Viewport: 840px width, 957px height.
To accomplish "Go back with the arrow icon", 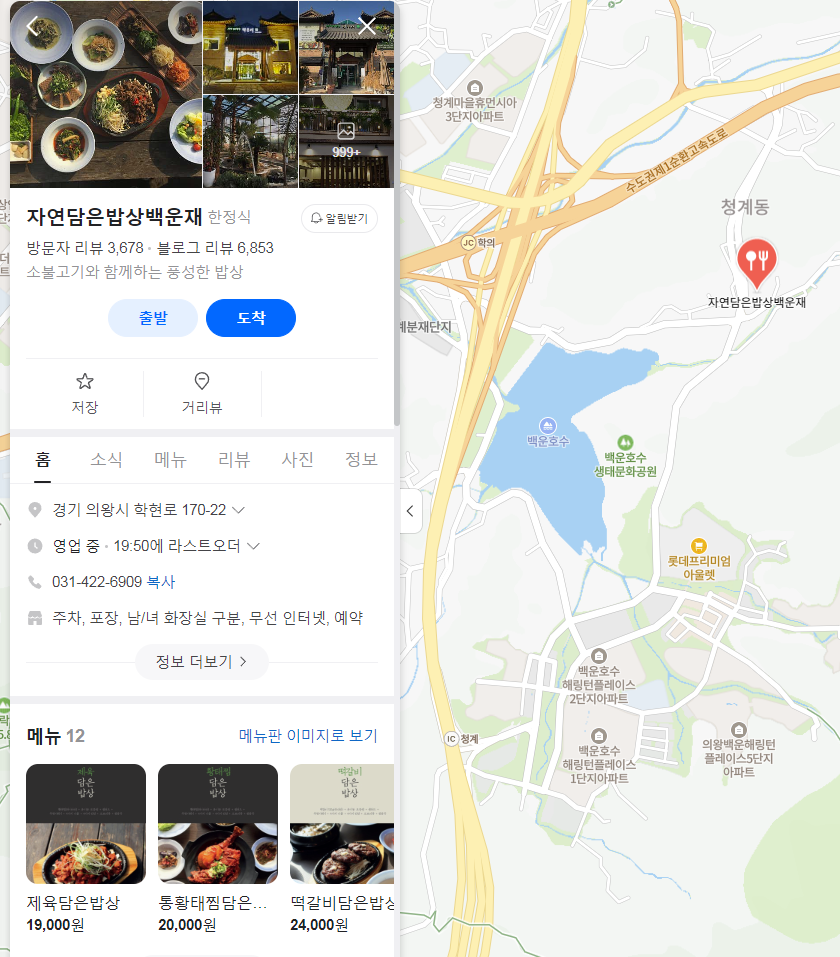I will coord(33,26).
